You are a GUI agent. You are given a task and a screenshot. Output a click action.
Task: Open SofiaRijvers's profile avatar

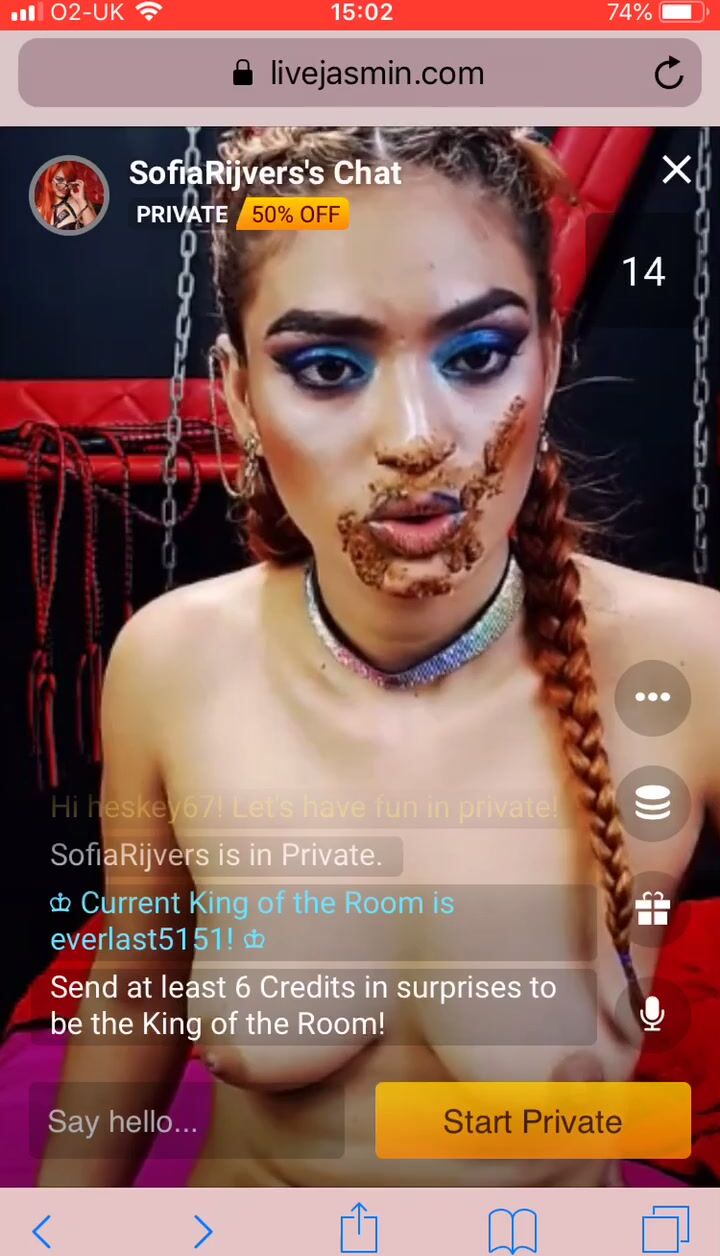pos(69,195)
